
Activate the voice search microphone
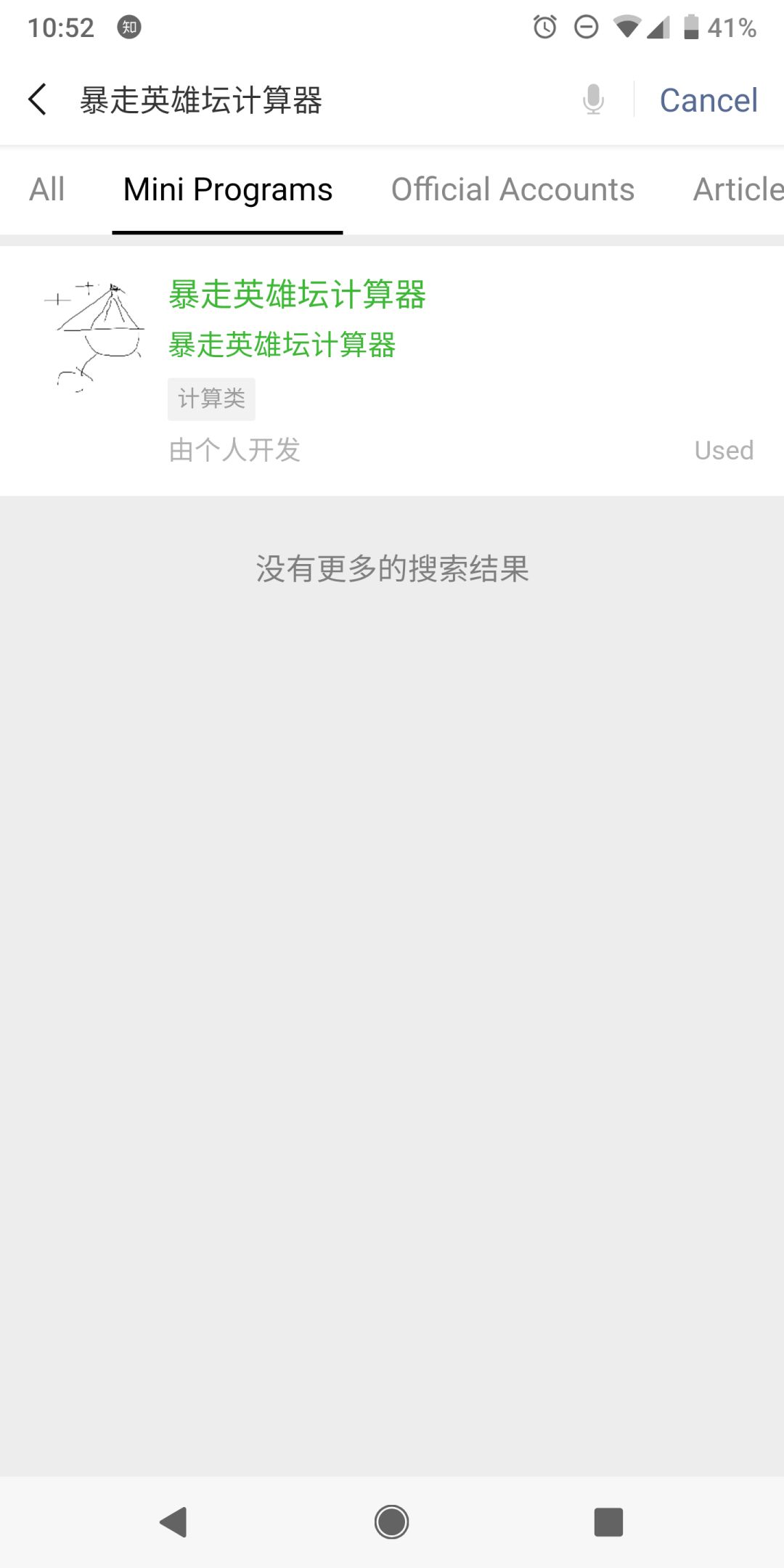pyautogui.click(x=592, y=98)
